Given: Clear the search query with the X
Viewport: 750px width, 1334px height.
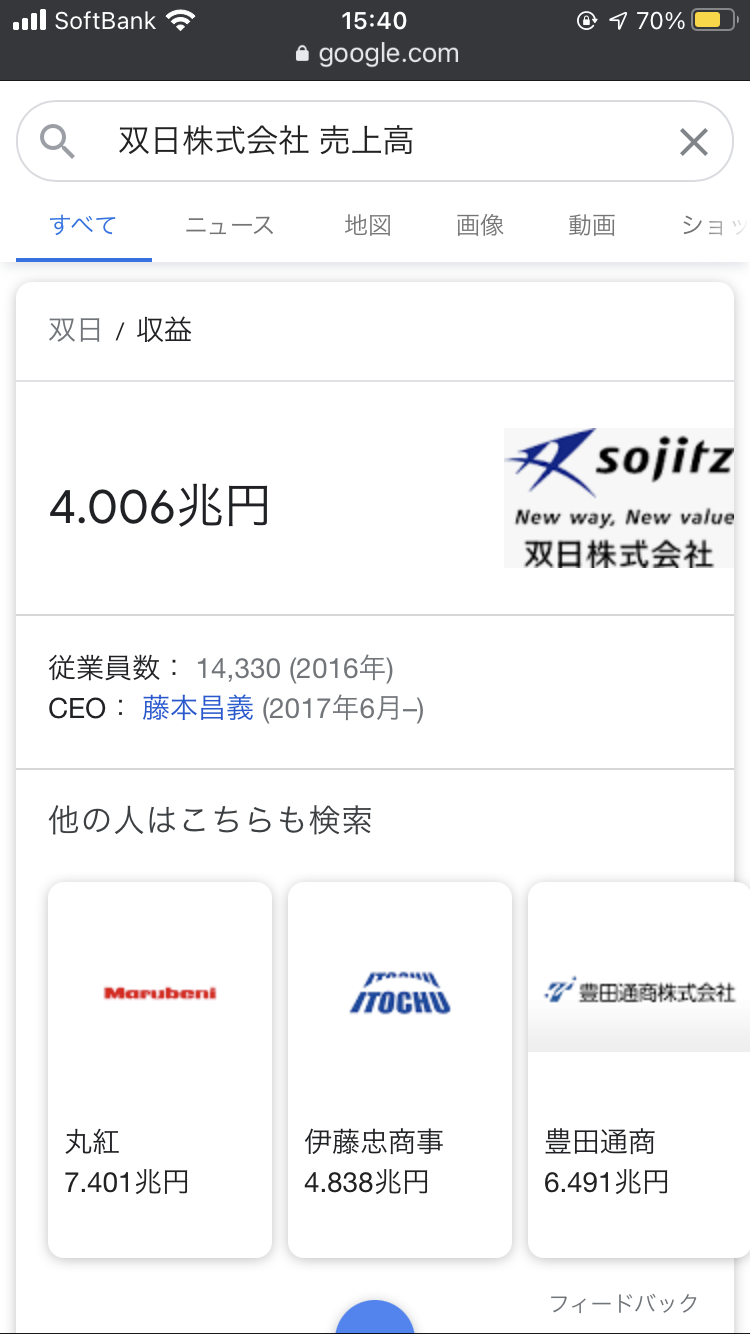Looking at the screenshot, I should [x=693, y=142].
